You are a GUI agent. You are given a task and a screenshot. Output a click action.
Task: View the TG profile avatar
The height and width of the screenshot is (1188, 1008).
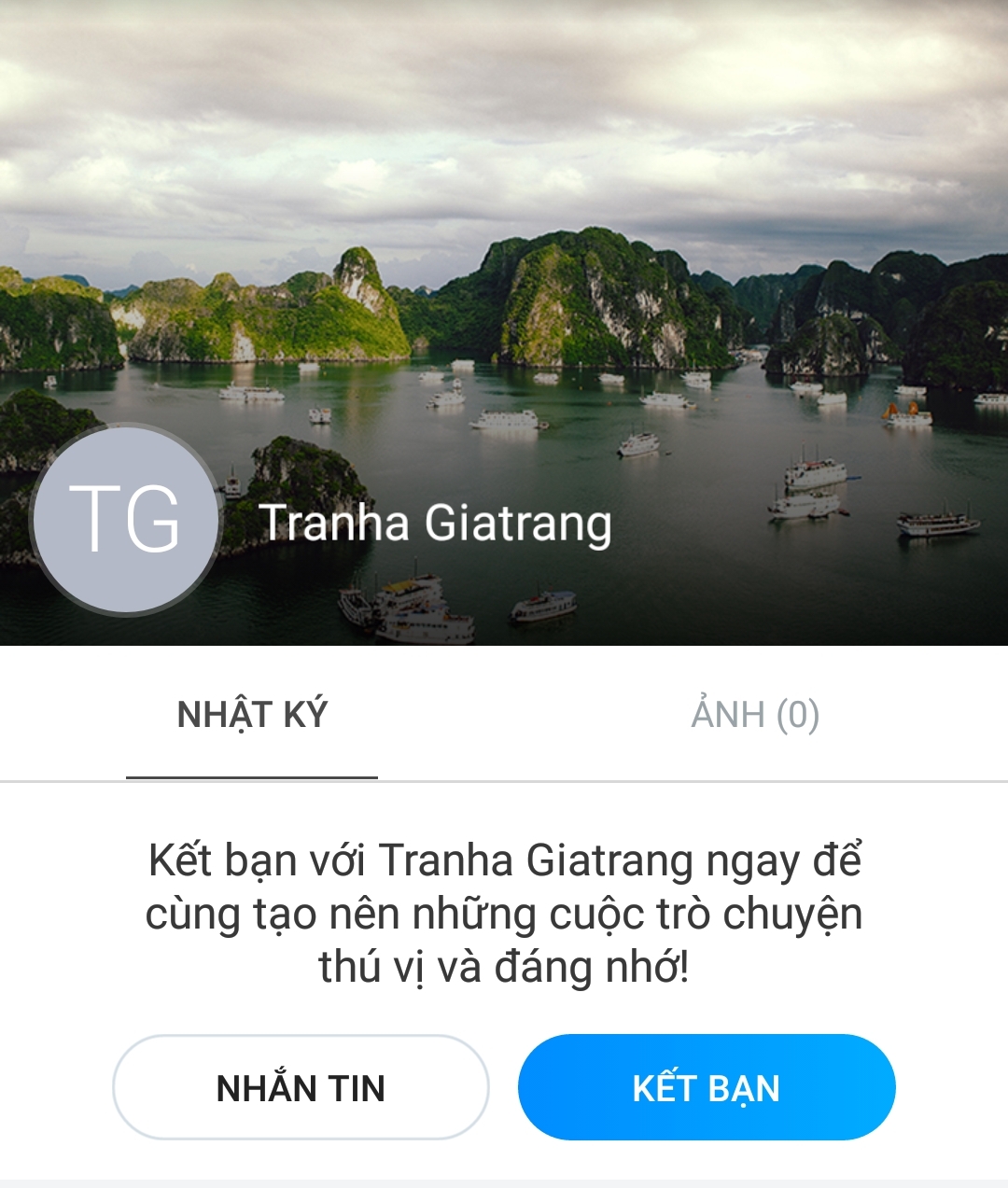(x=126, y=519)
